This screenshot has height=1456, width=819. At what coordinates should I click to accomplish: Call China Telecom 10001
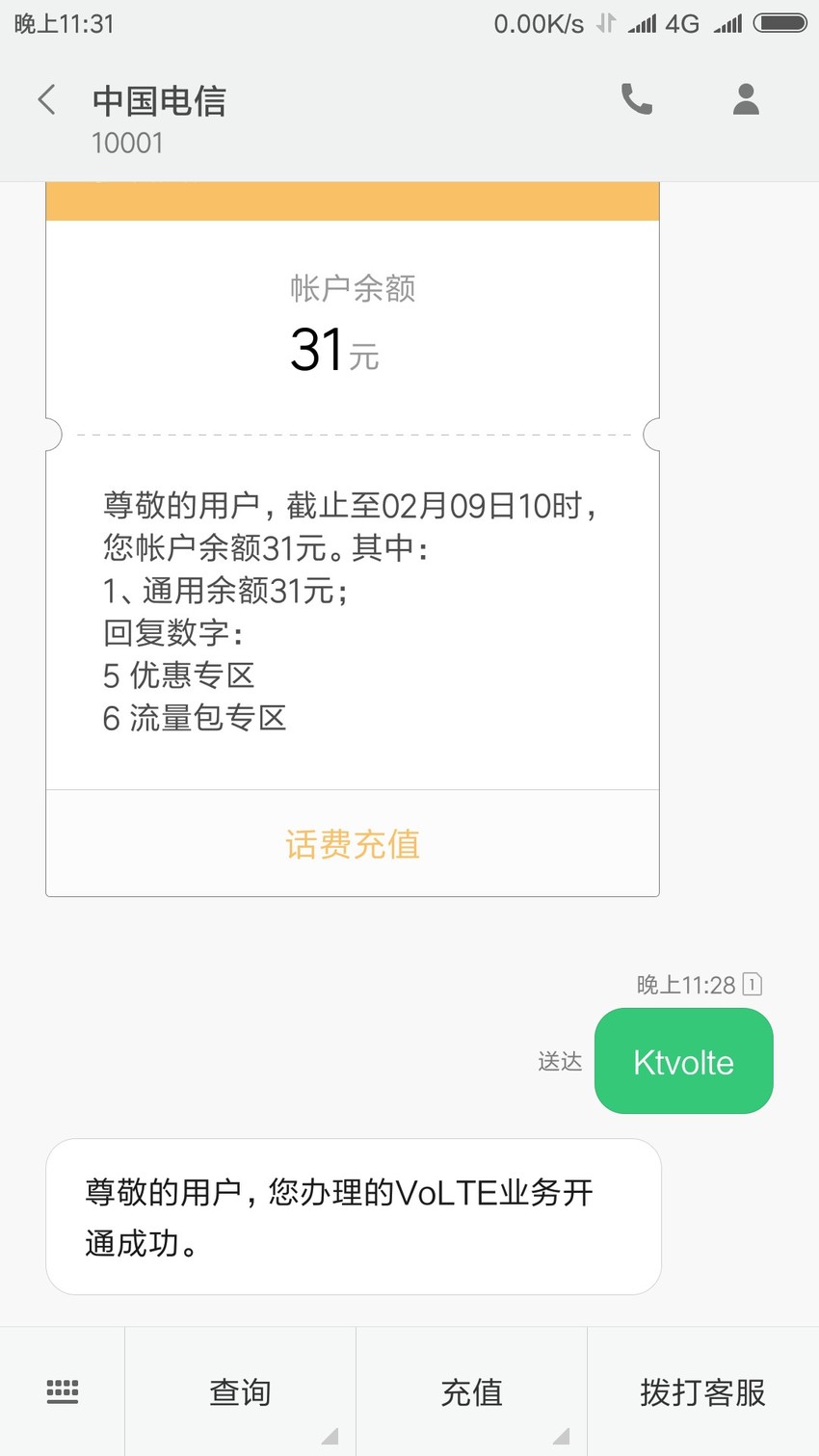[x=637, y=99]
